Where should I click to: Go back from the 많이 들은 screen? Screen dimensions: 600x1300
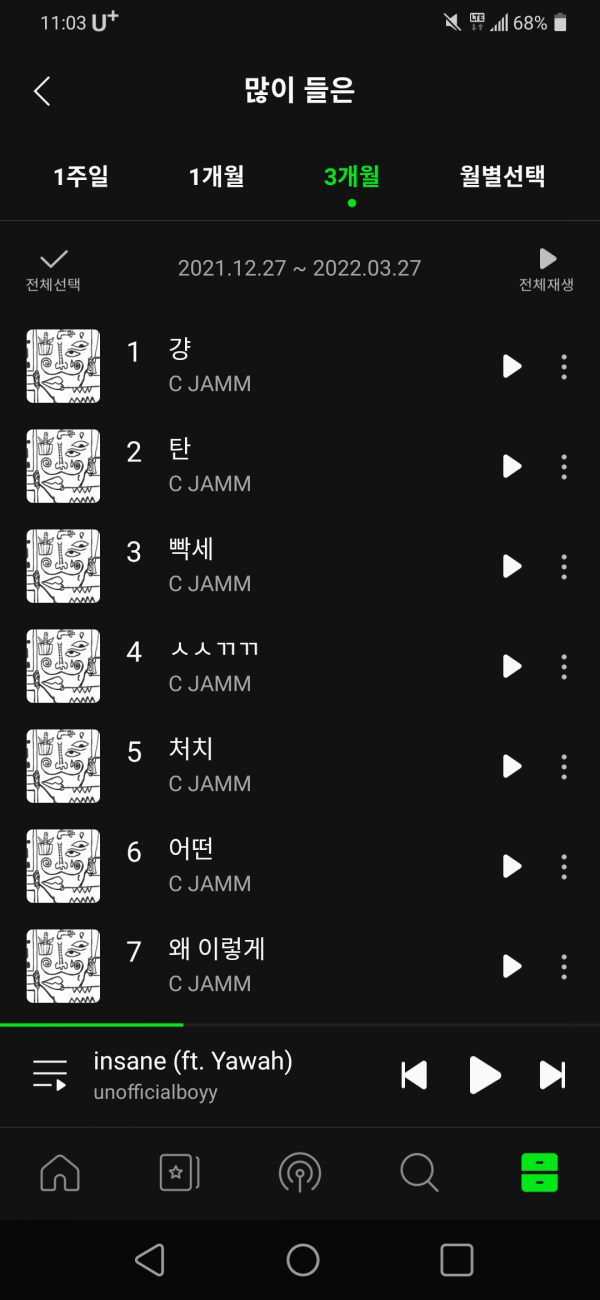point(42,91)
